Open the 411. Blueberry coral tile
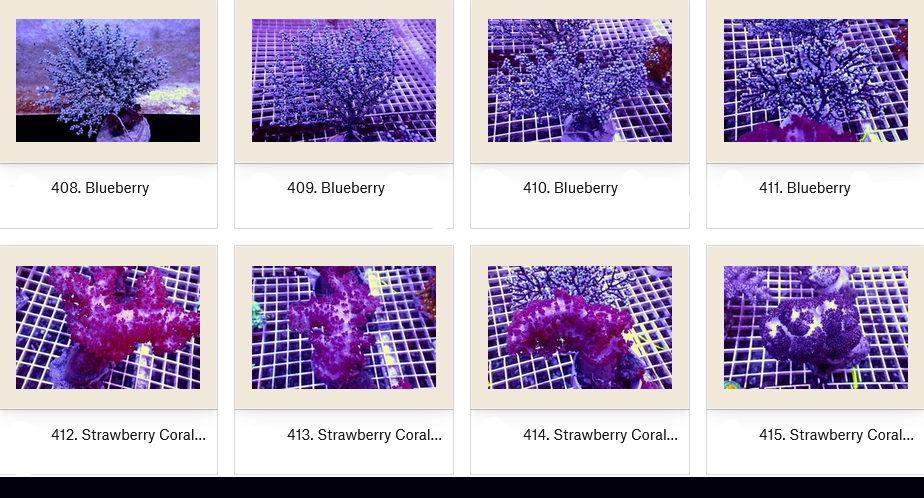 click(816, 81)
